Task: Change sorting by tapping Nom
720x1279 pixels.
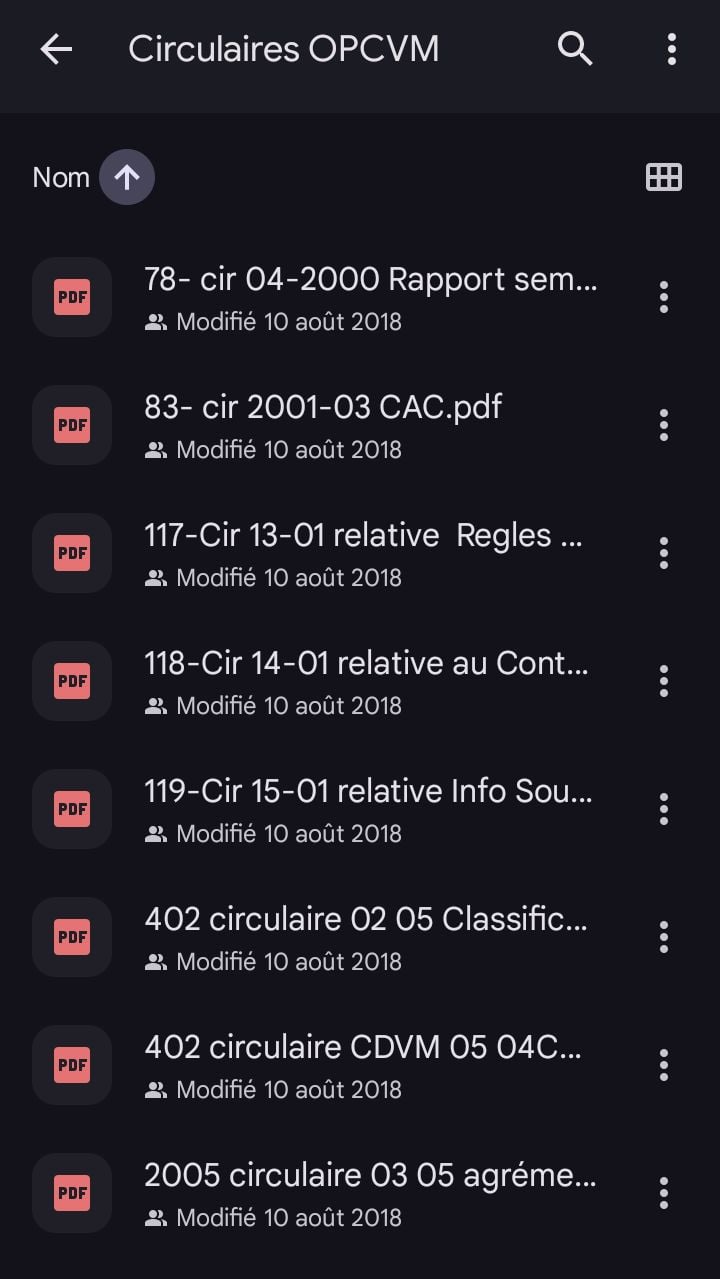Action: click(x=61, y=178)
